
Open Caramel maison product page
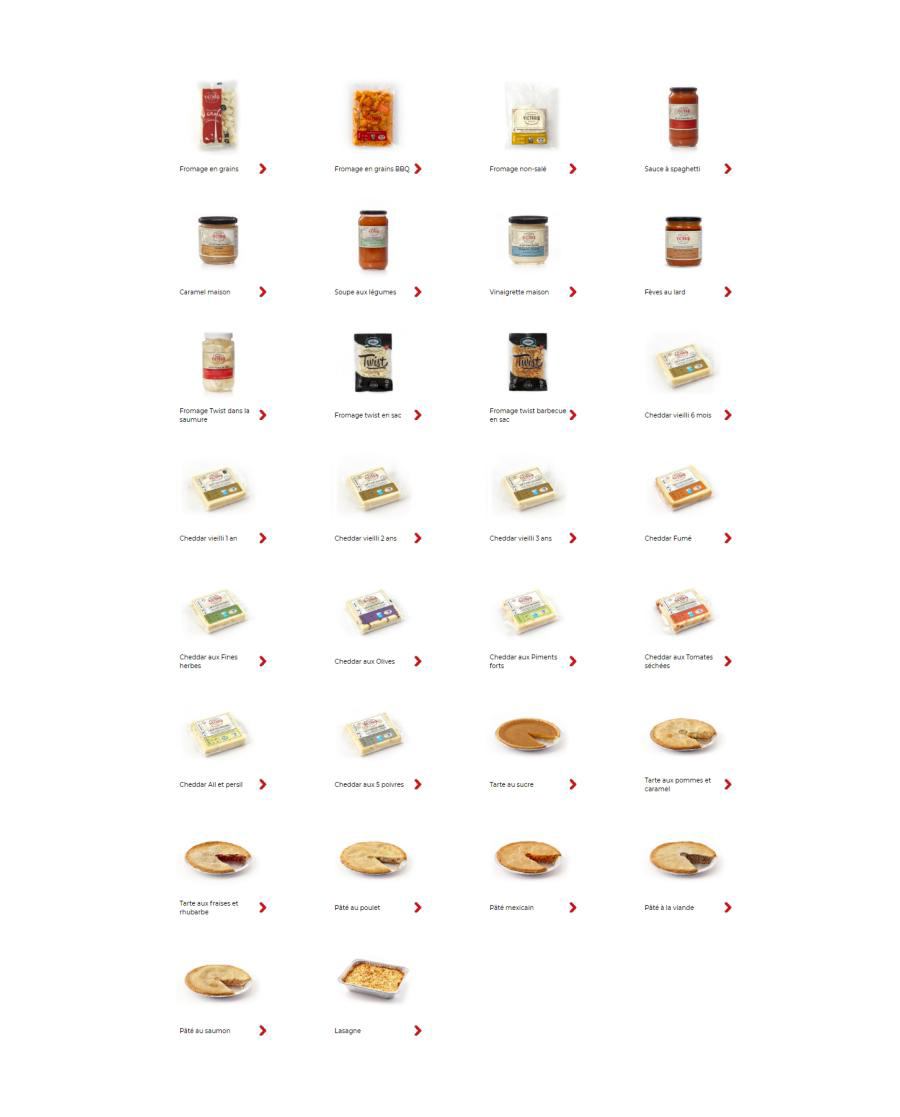click(205, 292)
